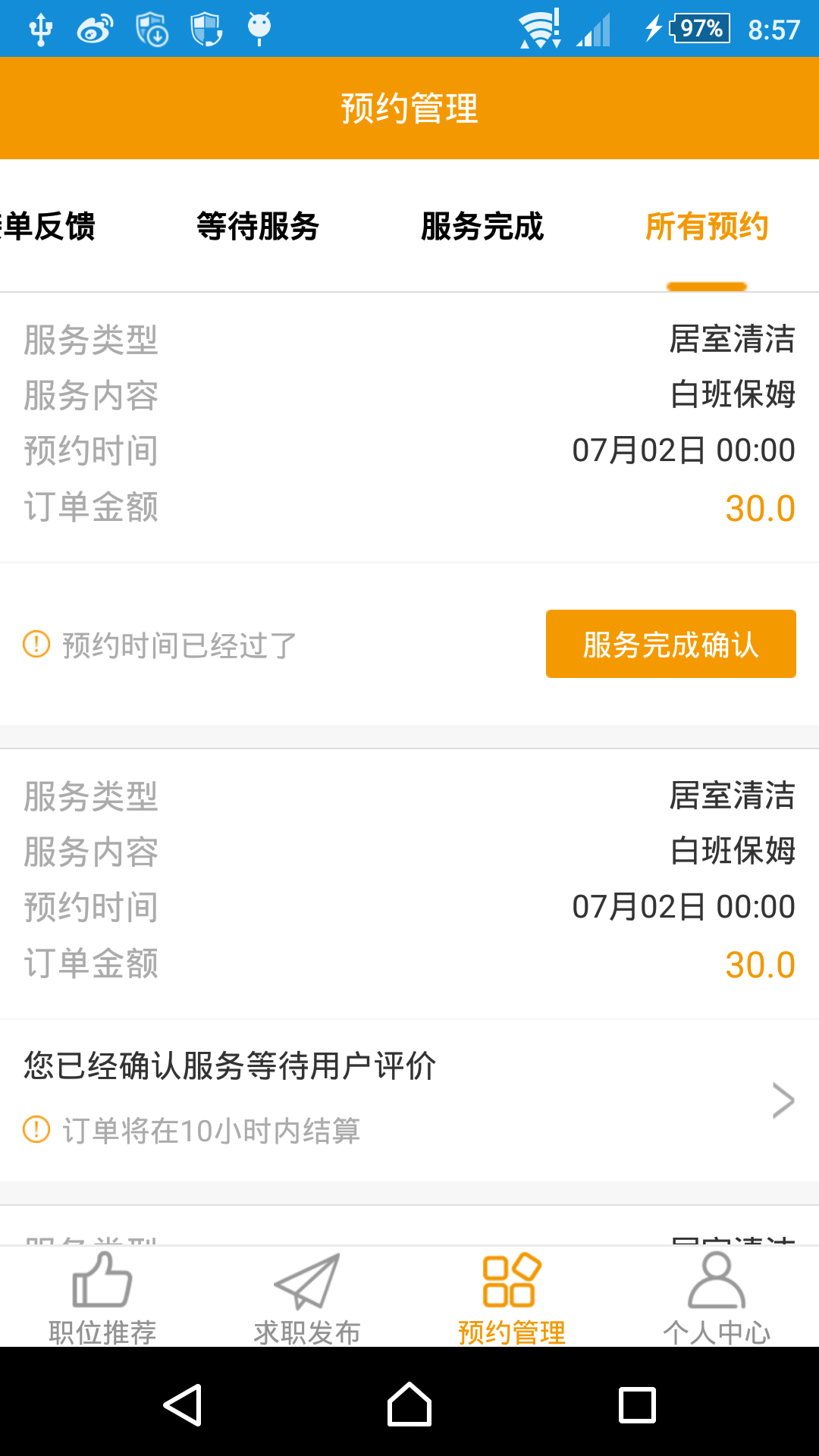
Task: Switch to the 等待服务 tab
Action: coord(257,227)
